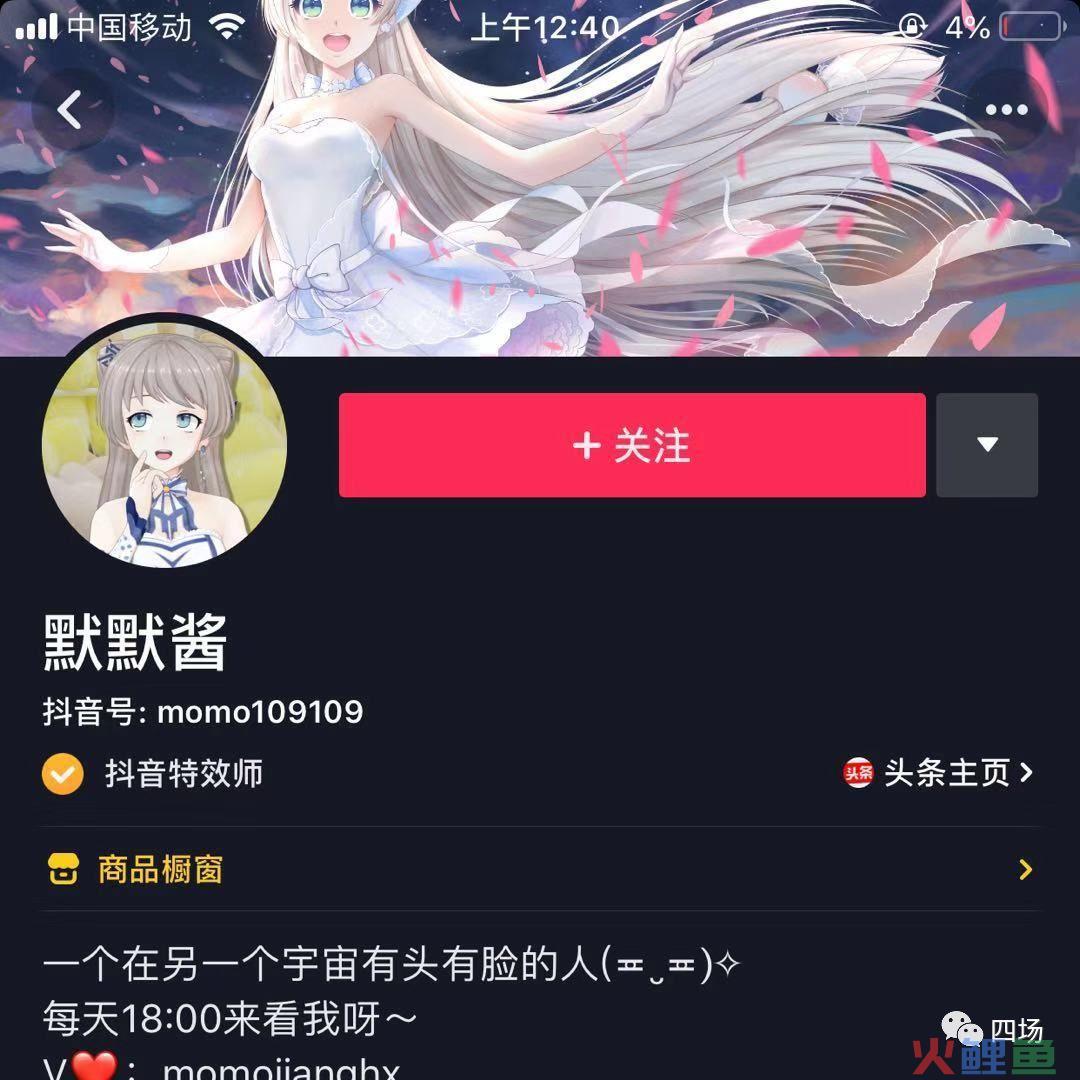Go back using the arrow icon

tap(70, 110)
